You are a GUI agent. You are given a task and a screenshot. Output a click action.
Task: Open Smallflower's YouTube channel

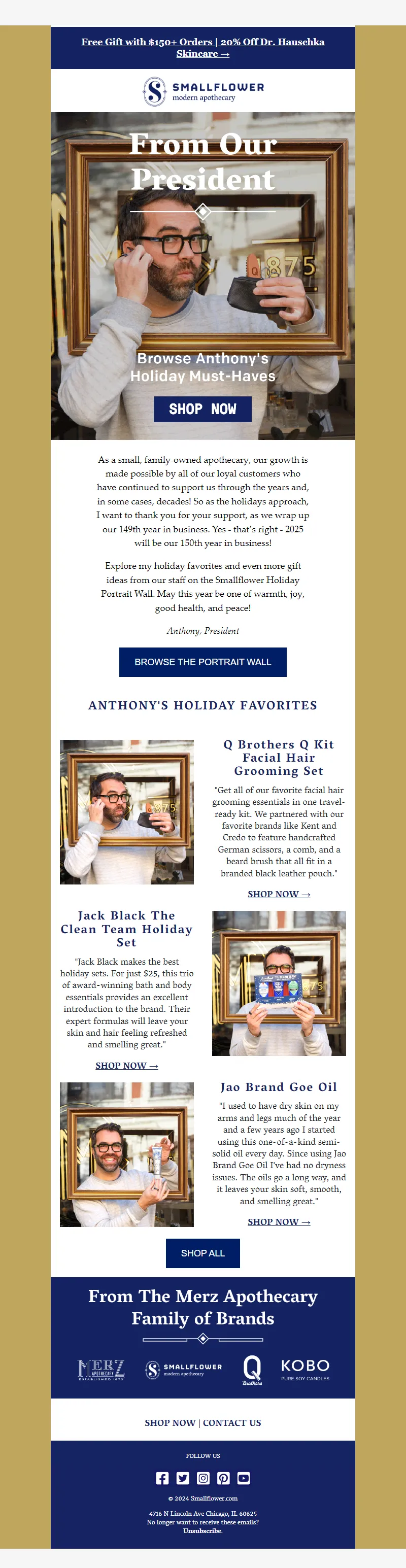[x=244, y=1478]
